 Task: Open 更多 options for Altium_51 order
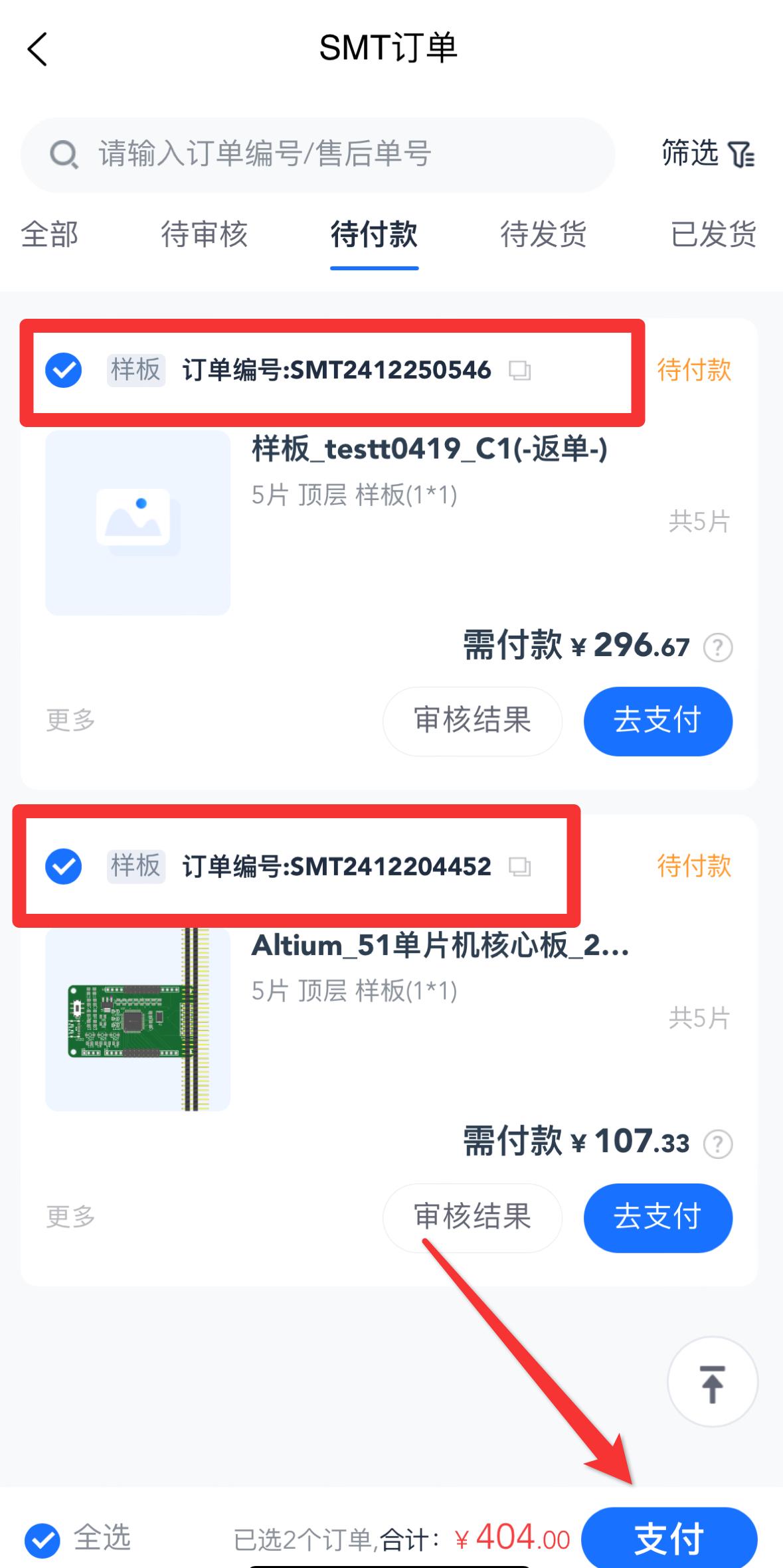coord(70,1217)
